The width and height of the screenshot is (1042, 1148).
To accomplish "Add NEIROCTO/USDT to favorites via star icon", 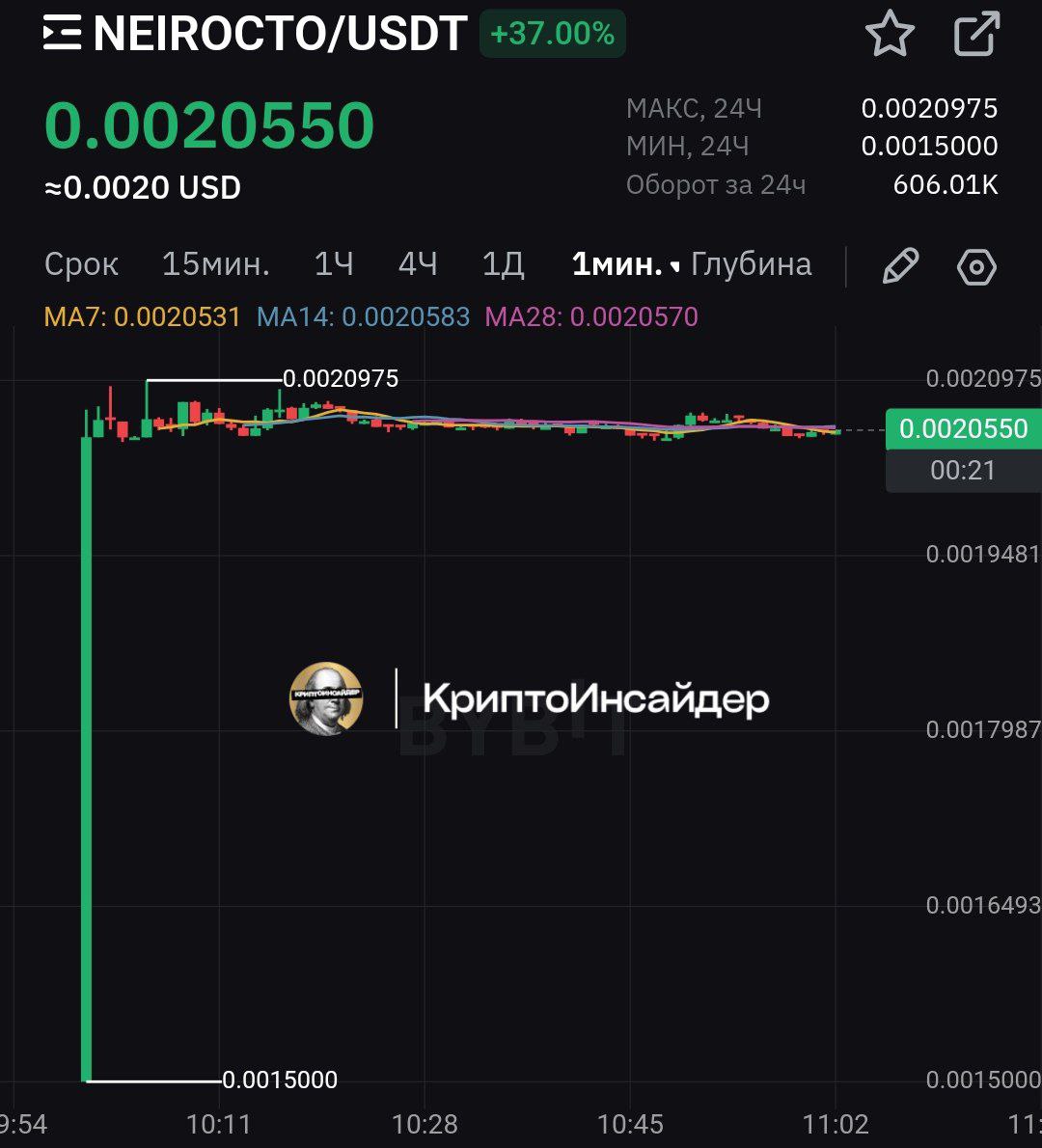I will 891,34.
